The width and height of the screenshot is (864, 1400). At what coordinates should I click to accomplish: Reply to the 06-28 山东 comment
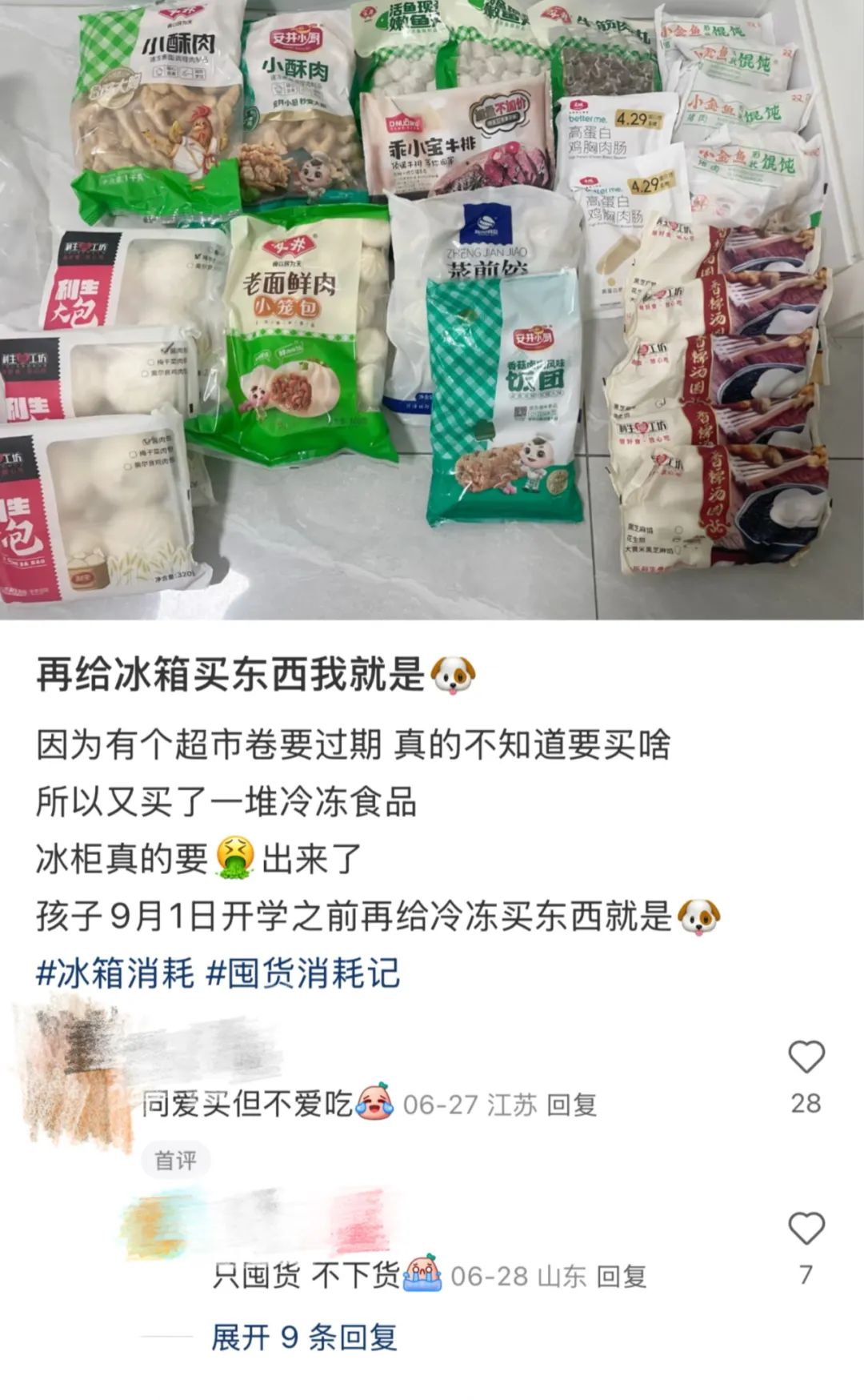click(622, 1276)
